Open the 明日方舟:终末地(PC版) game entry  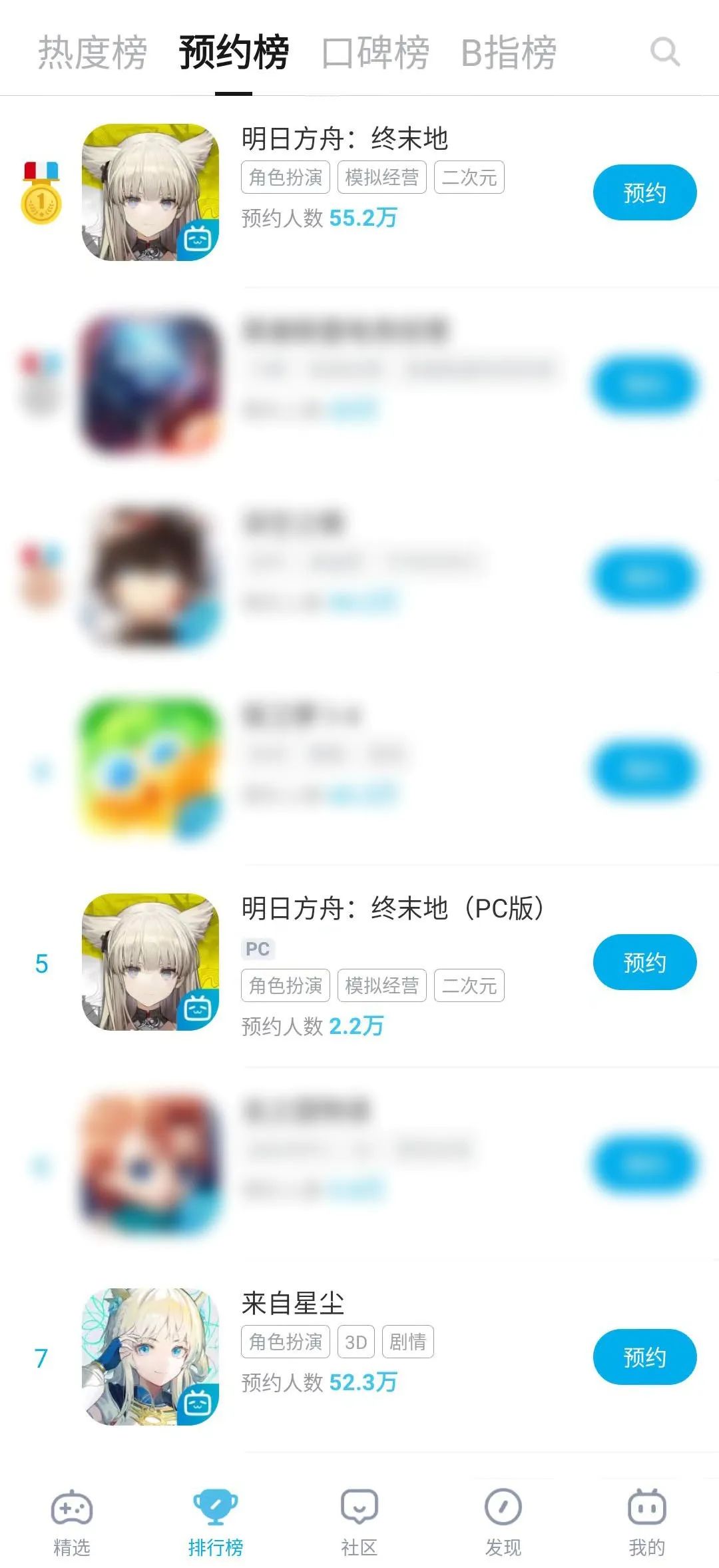click(393, 909)
